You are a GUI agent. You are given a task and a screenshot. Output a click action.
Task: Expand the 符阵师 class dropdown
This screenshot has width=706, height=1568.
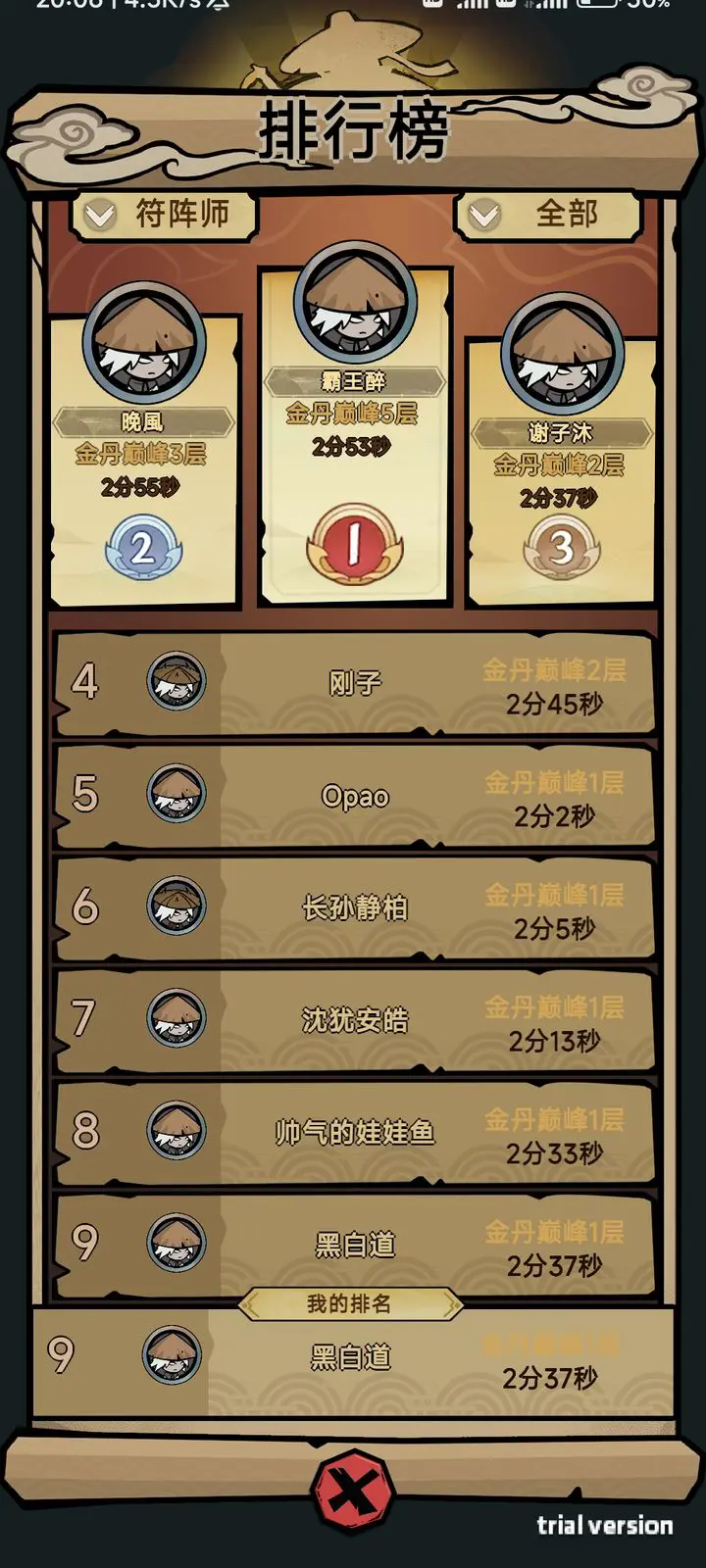pos(163,215)
